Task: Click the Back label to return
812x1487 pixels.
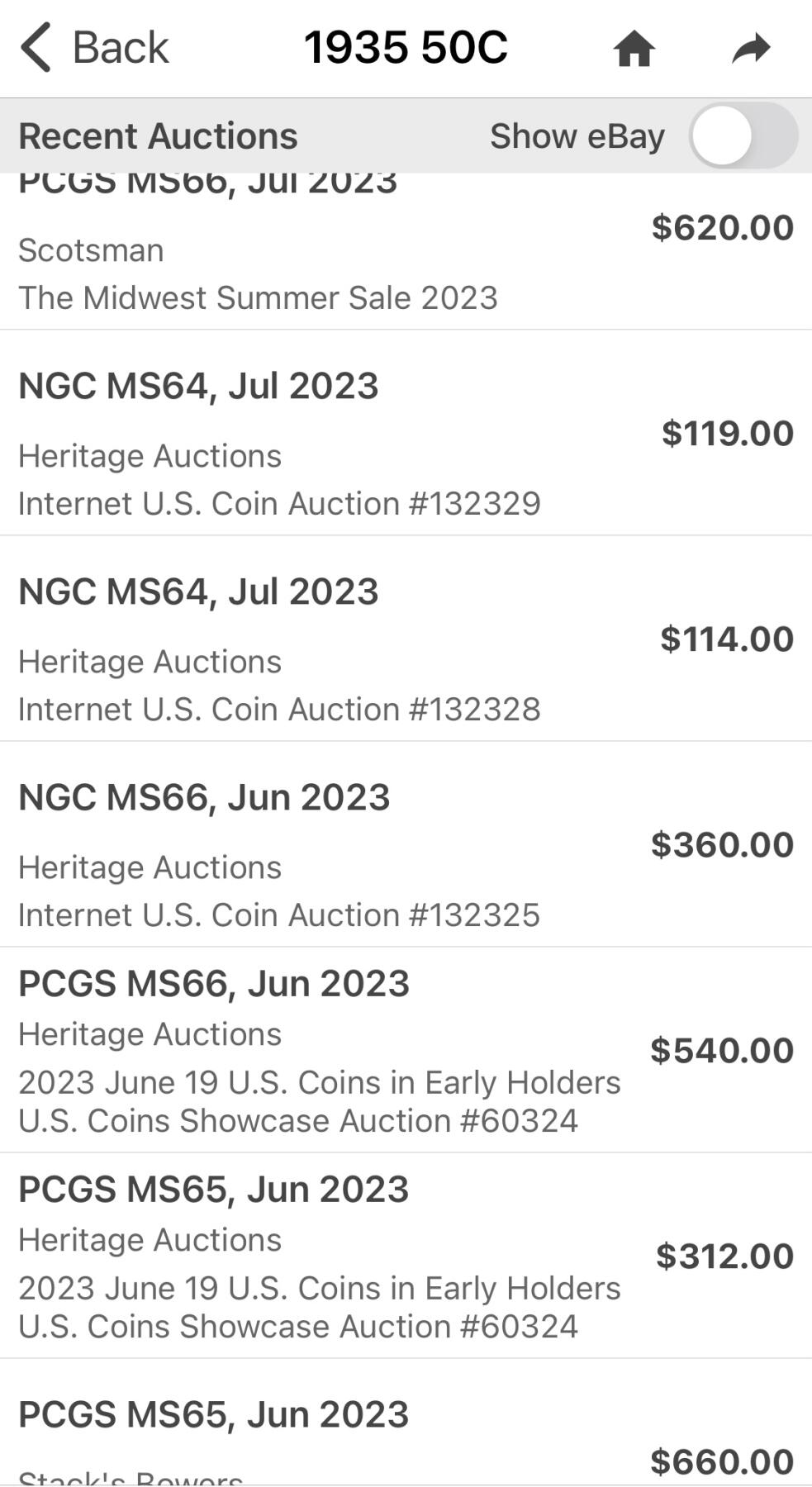Action: pos(118,46)
